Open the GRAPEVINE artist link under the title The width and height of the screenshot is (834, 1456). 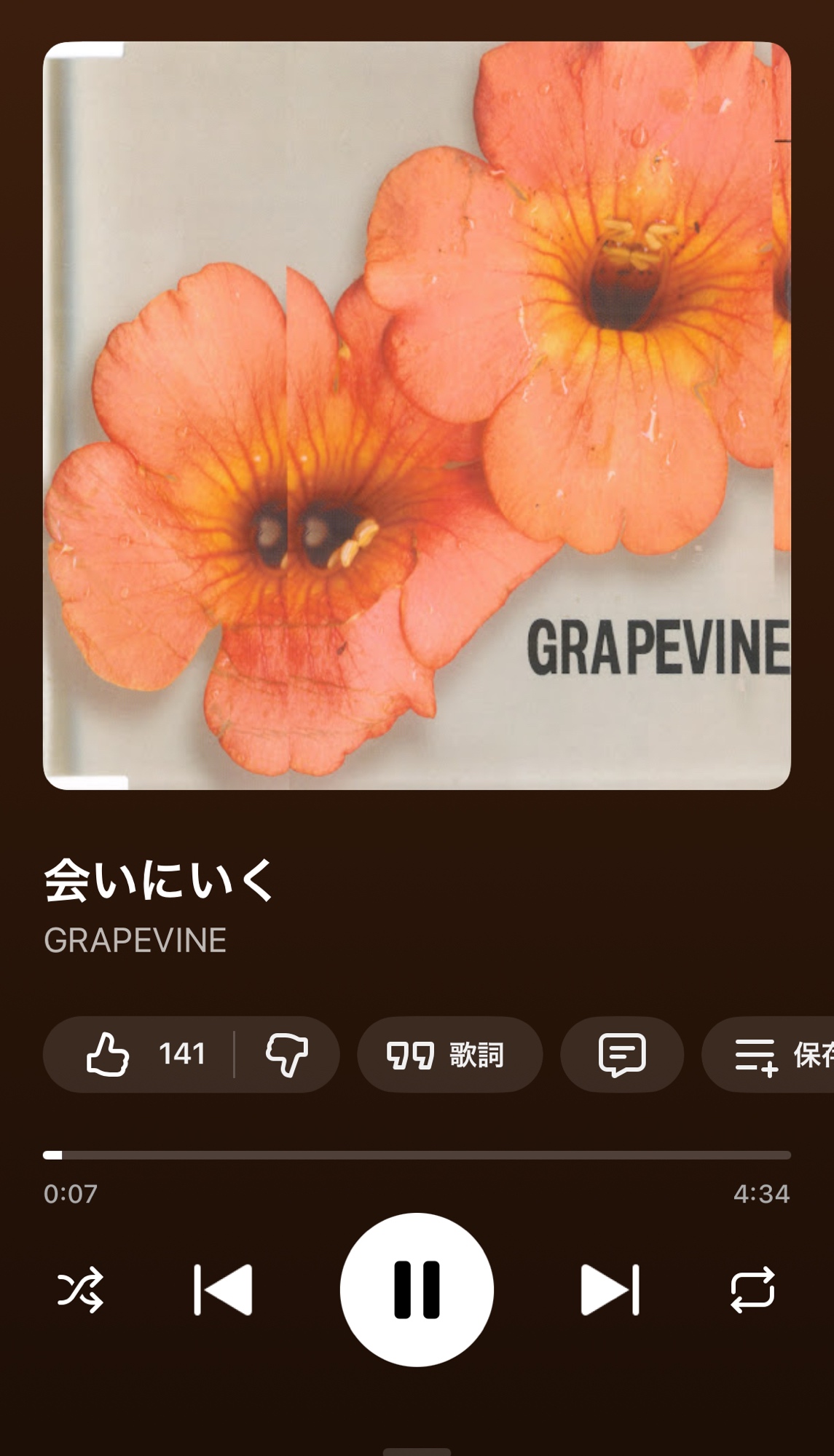coord(135,941)
